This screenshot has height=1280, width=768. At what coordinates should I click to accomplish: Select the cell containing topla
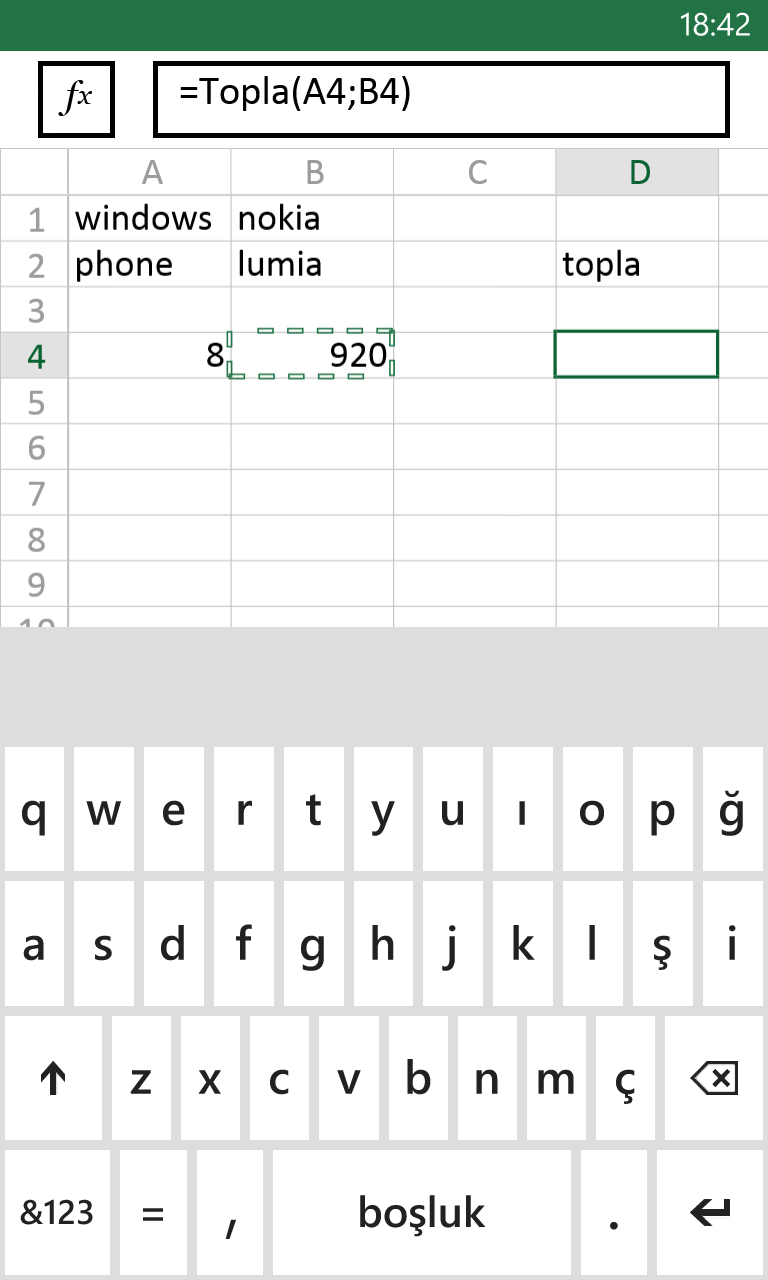(637, 264)
